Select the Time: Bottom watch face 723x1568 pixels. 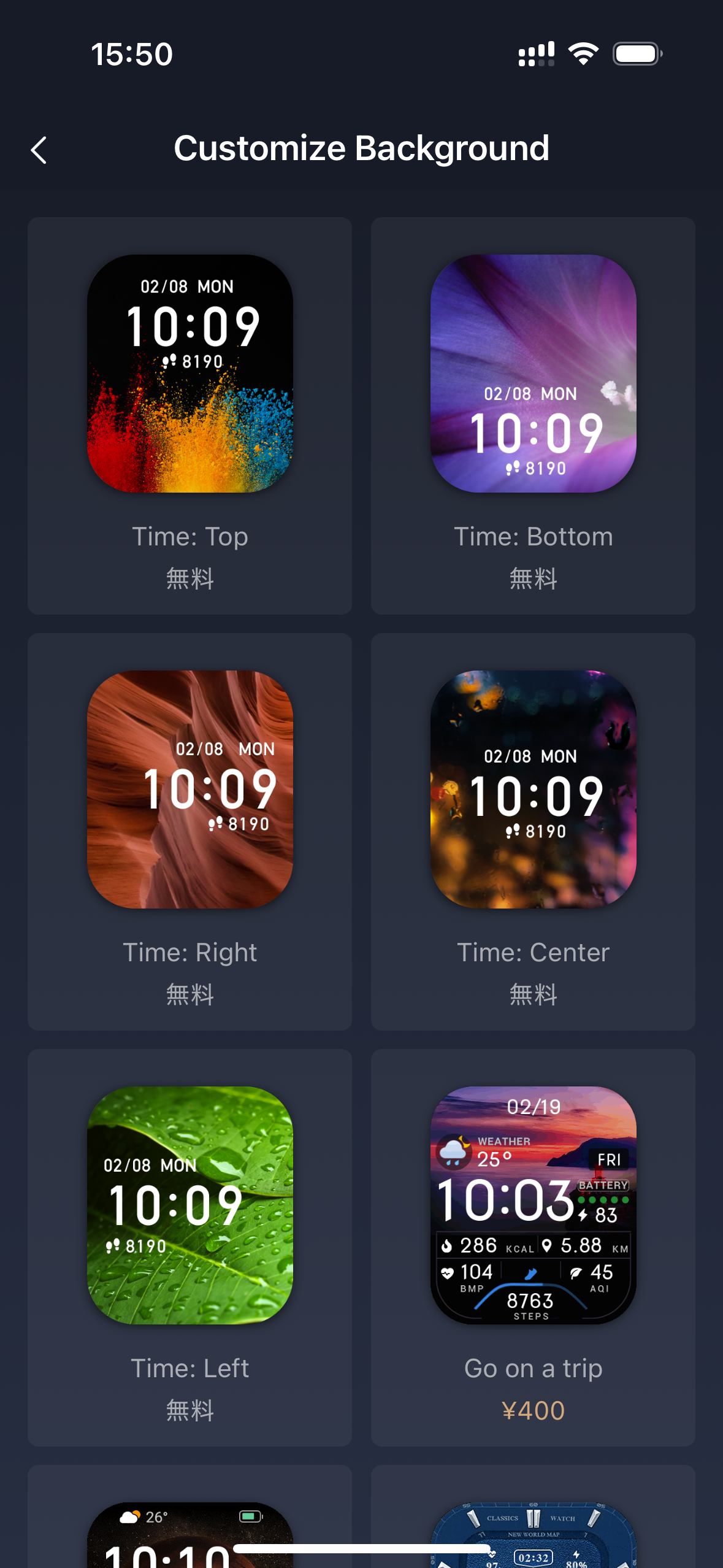(533, 374)
